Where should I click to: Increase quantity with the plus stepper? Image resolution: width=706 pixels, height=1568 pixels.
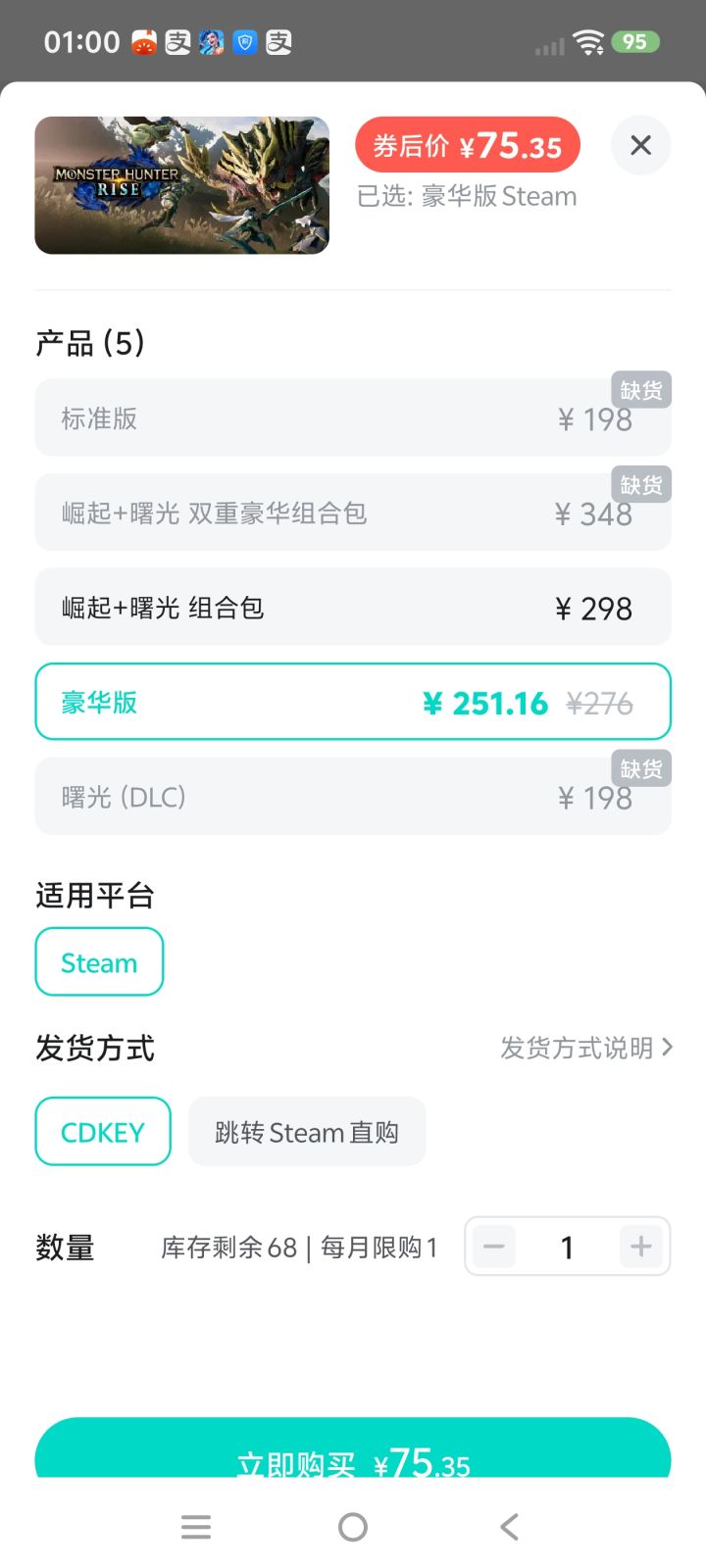pos(639,1246)
